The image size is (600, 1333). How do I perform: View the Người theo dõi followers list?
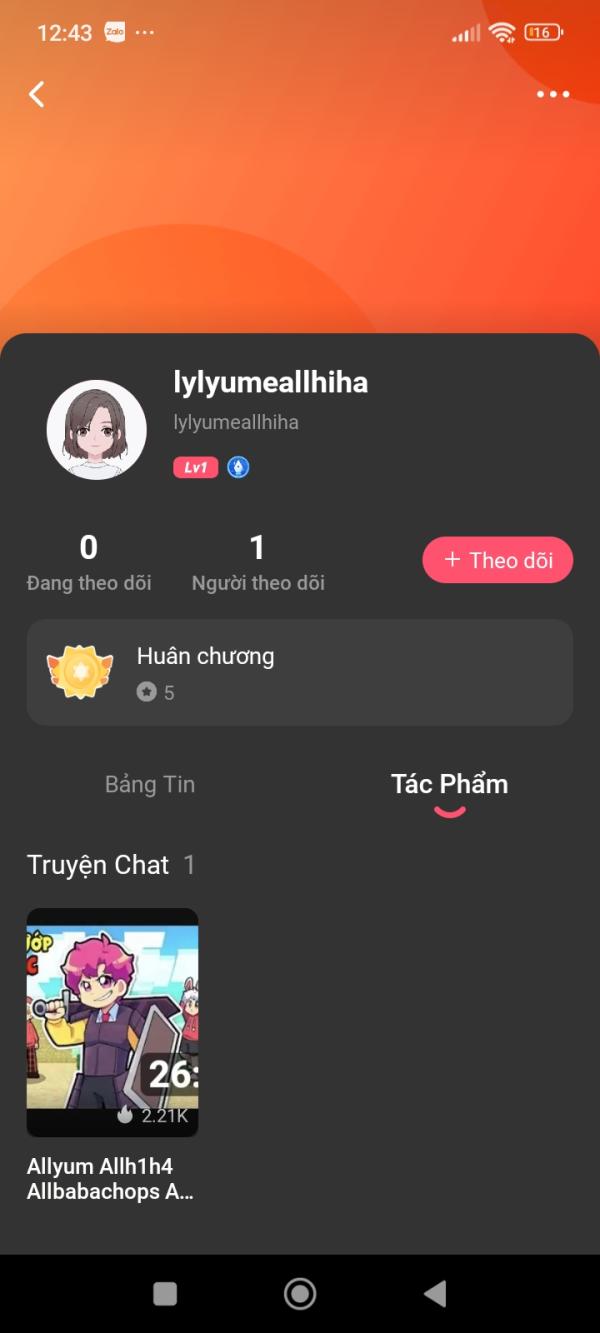pos(258,562)
